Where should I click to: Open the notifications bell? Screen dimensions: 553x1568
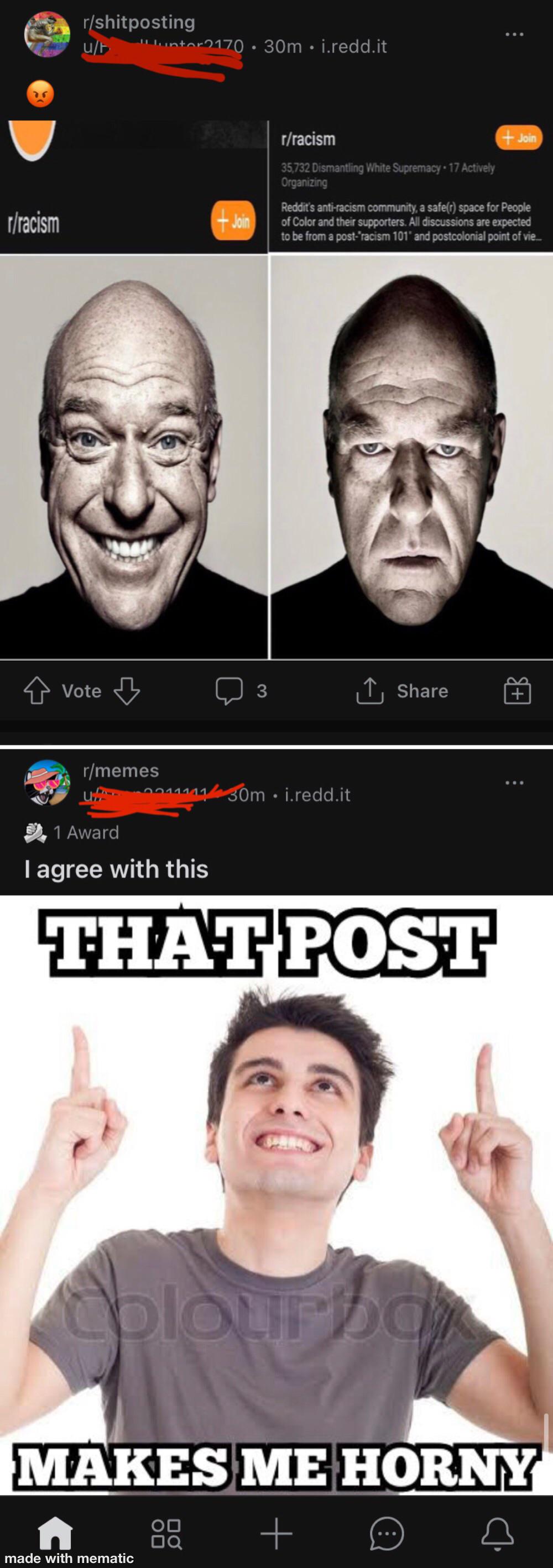point(498,1533)
